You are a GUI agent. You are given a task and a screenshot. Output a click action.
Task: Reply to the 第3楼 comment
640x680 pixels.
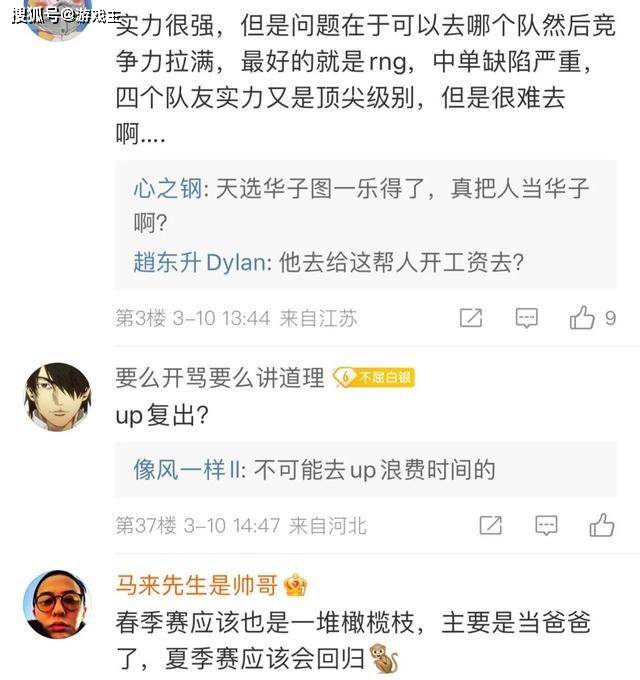(x=527, y=318)
